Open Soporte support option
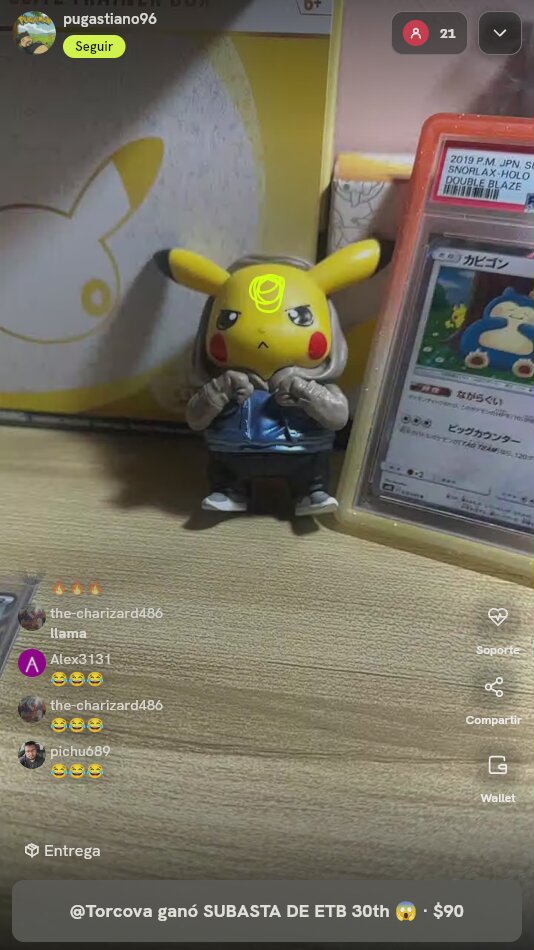Screen dimensions: 534x950 click(498, 631)
